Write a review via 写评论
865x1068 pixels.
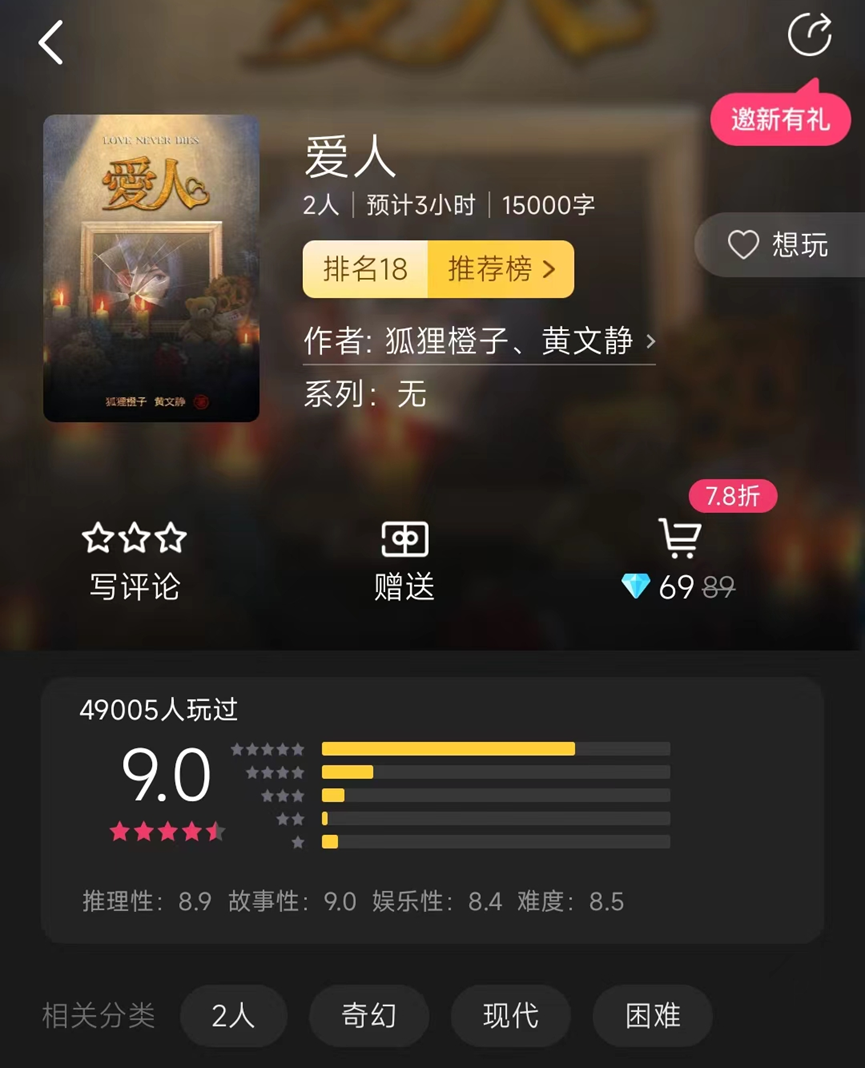coord(134,561)
